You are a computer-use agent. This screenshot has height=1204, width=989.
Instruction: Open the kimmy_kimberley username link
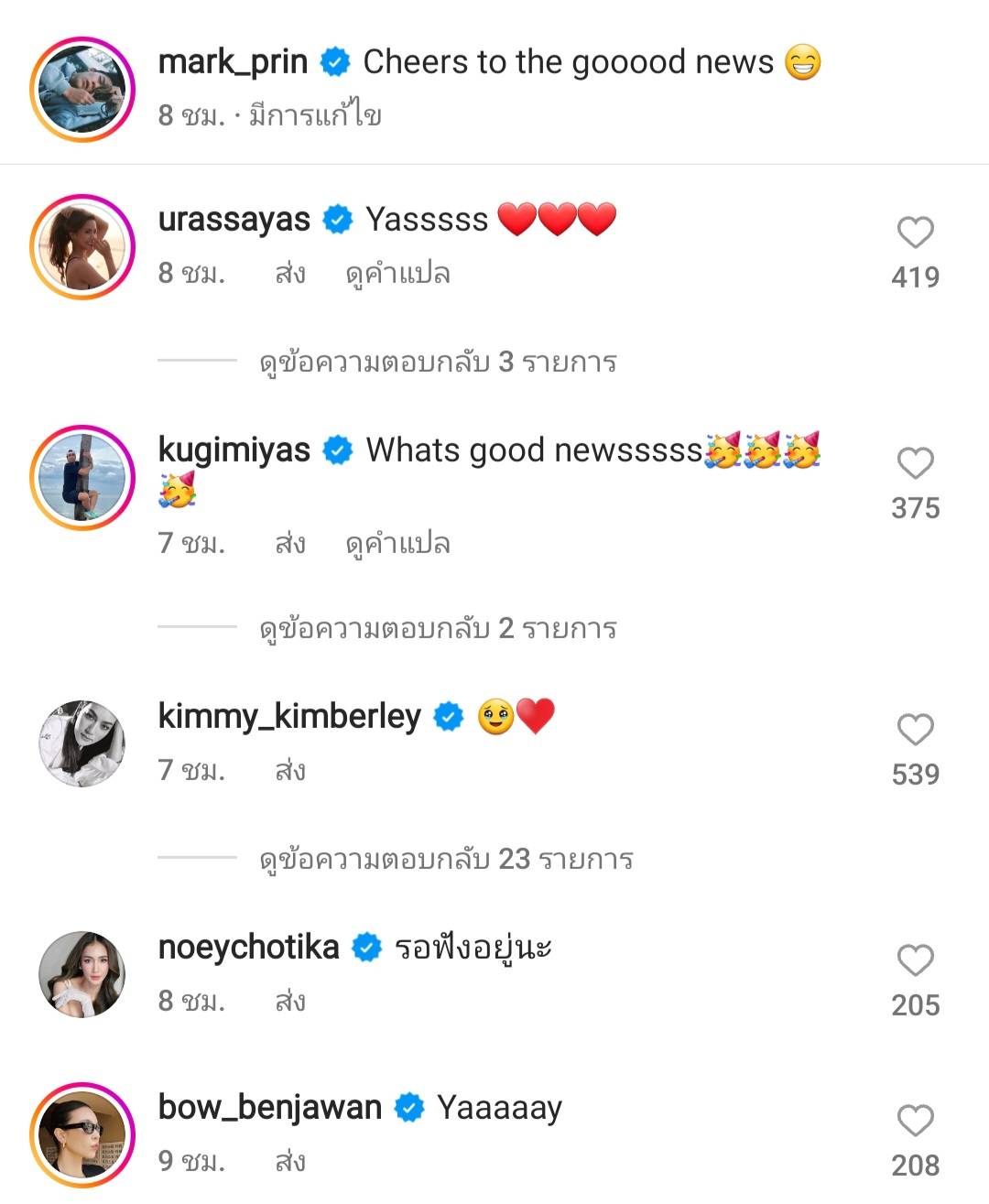pyautogui.click(x=289, y=716)
